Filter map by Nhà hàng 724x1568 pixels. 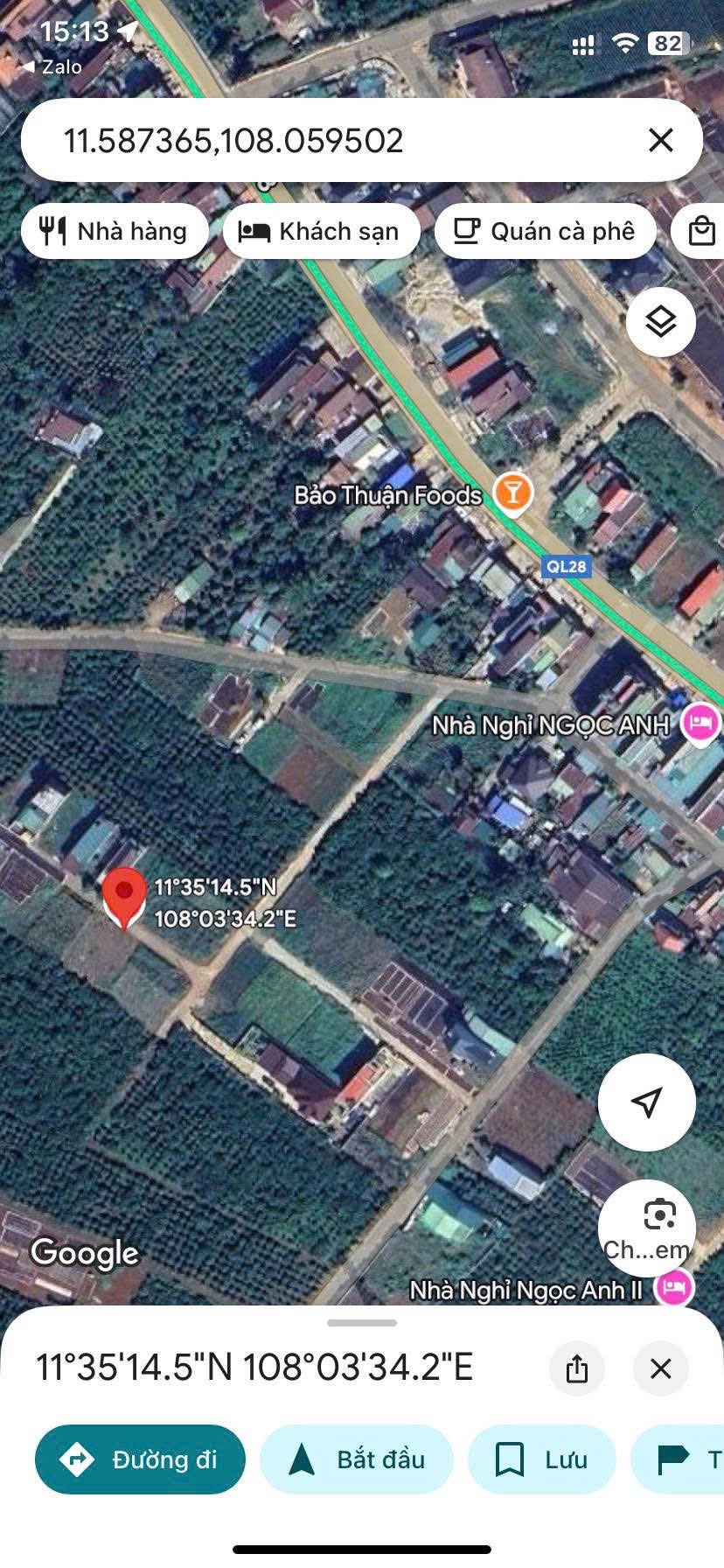115,231
